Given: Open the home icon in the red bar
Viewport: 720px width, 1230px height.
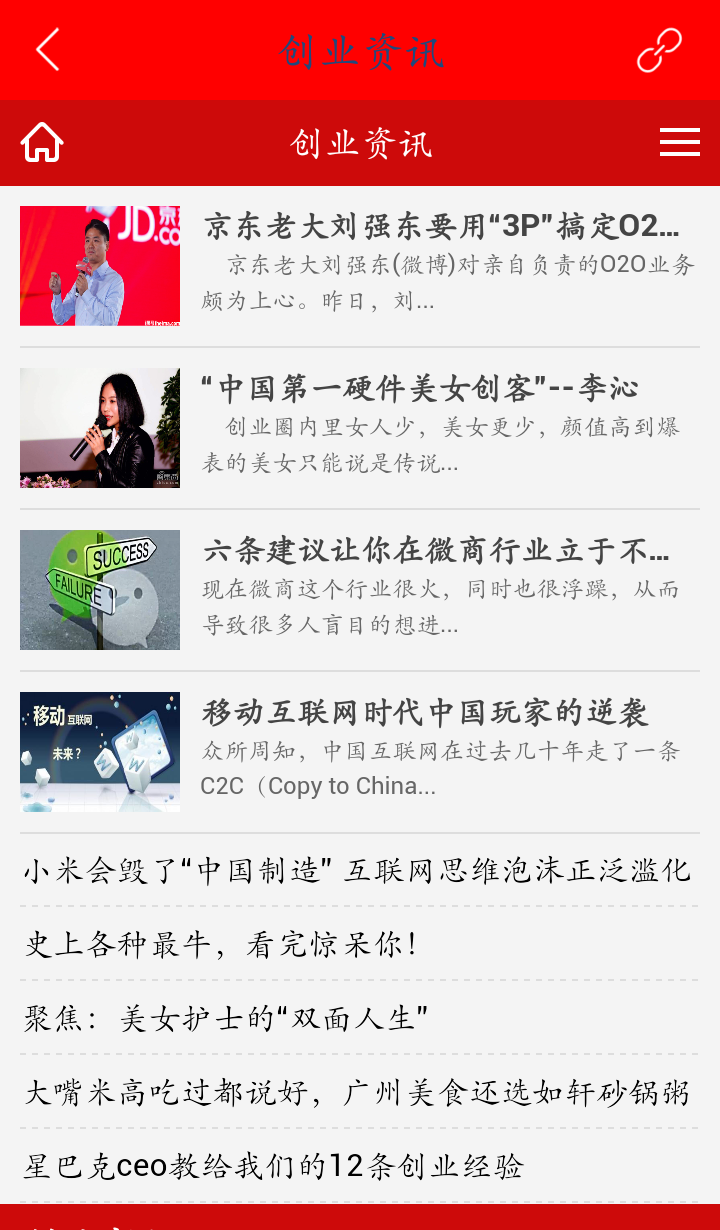Looking at the screenshot, I should coord(42,143).
